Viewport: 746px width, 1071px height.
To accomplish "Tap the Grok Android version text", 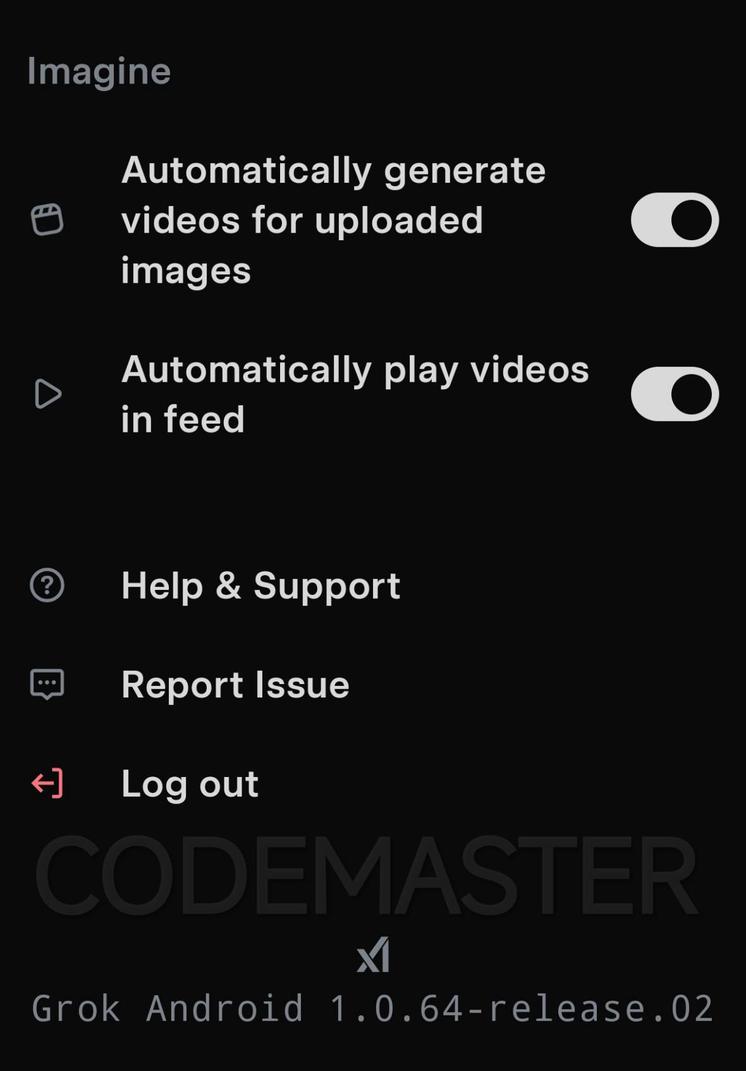I will coord(373,1008).
